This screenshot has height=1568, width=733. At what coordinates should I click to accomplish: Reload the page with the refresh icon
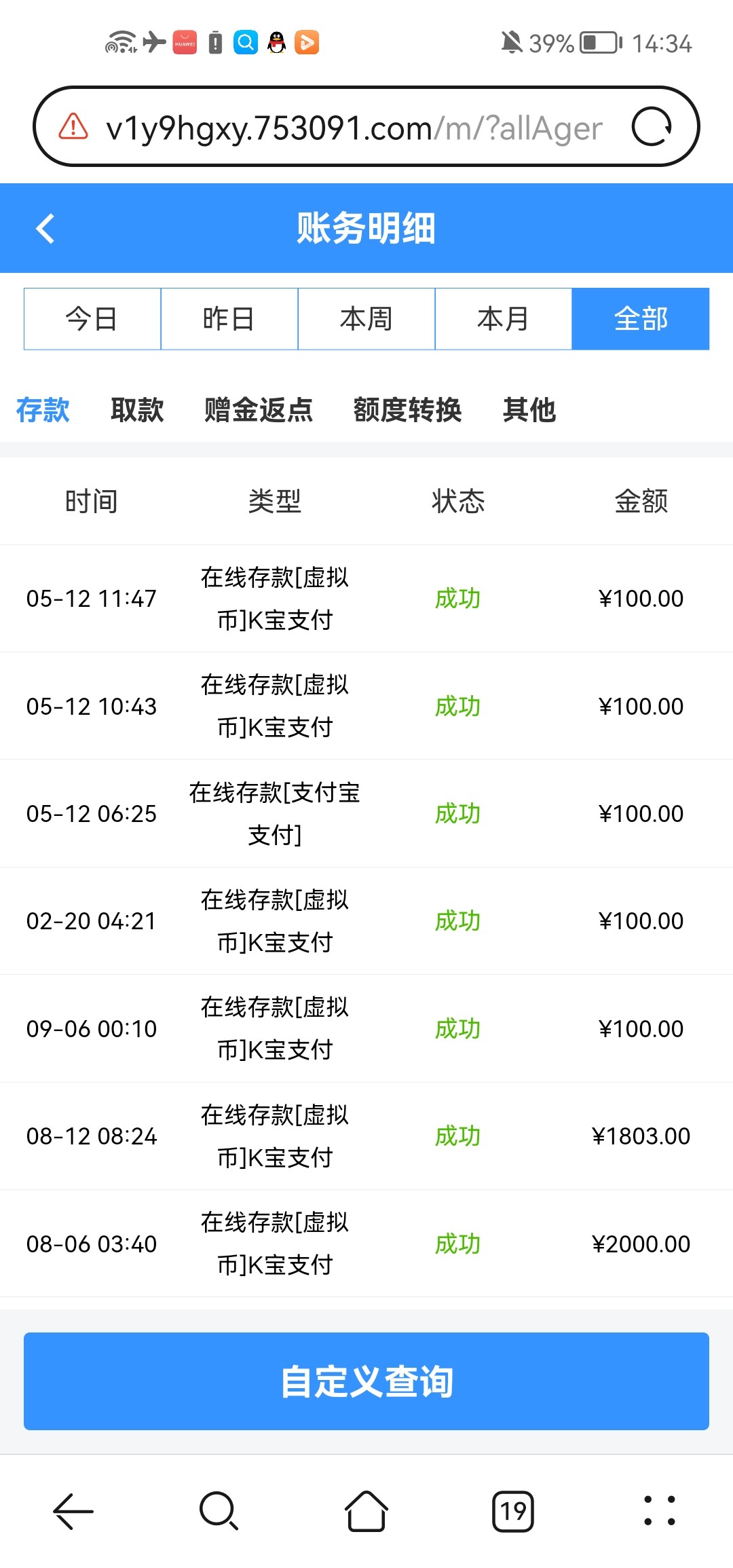tap(652, 127)
